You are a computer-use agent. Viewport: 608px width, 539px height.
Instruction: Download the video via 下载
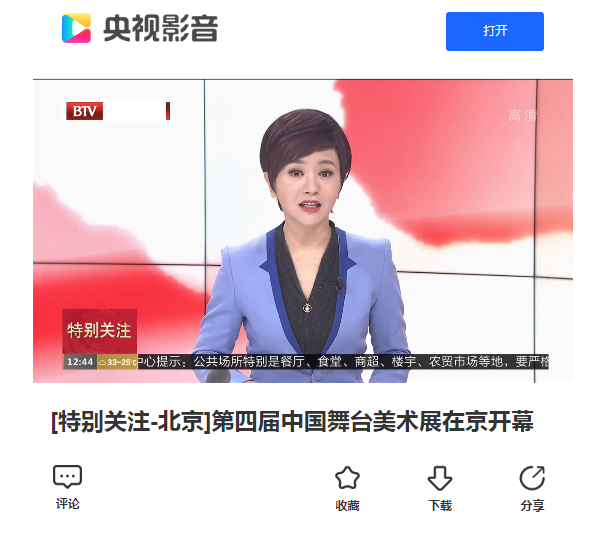(440, 487)
